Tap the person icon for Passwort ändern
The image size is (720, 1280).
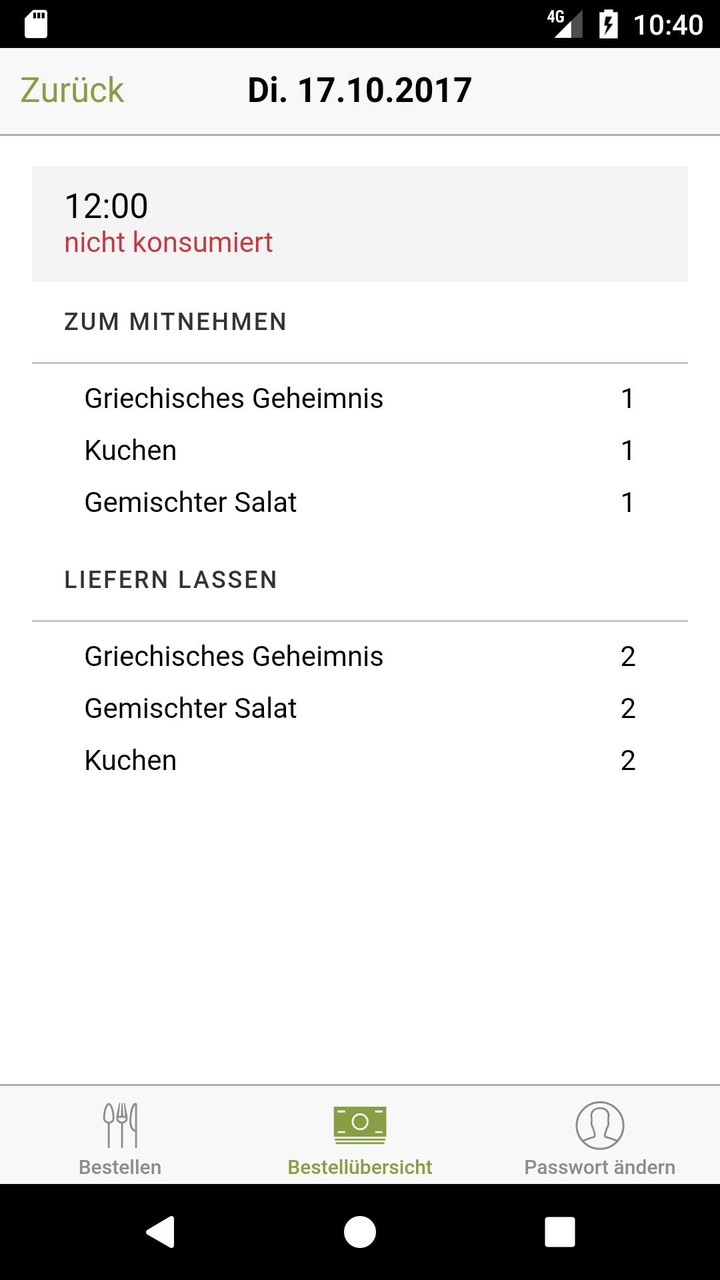tap(600, 1123)
